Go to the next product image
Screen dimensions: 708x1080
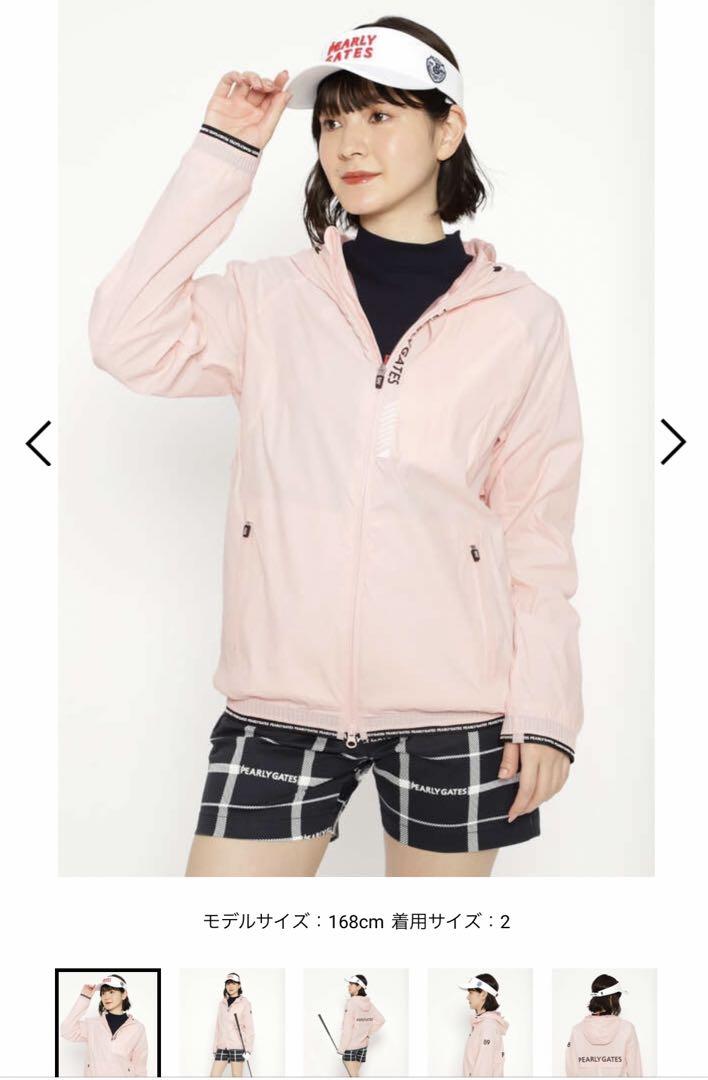[x=672, y=441]
